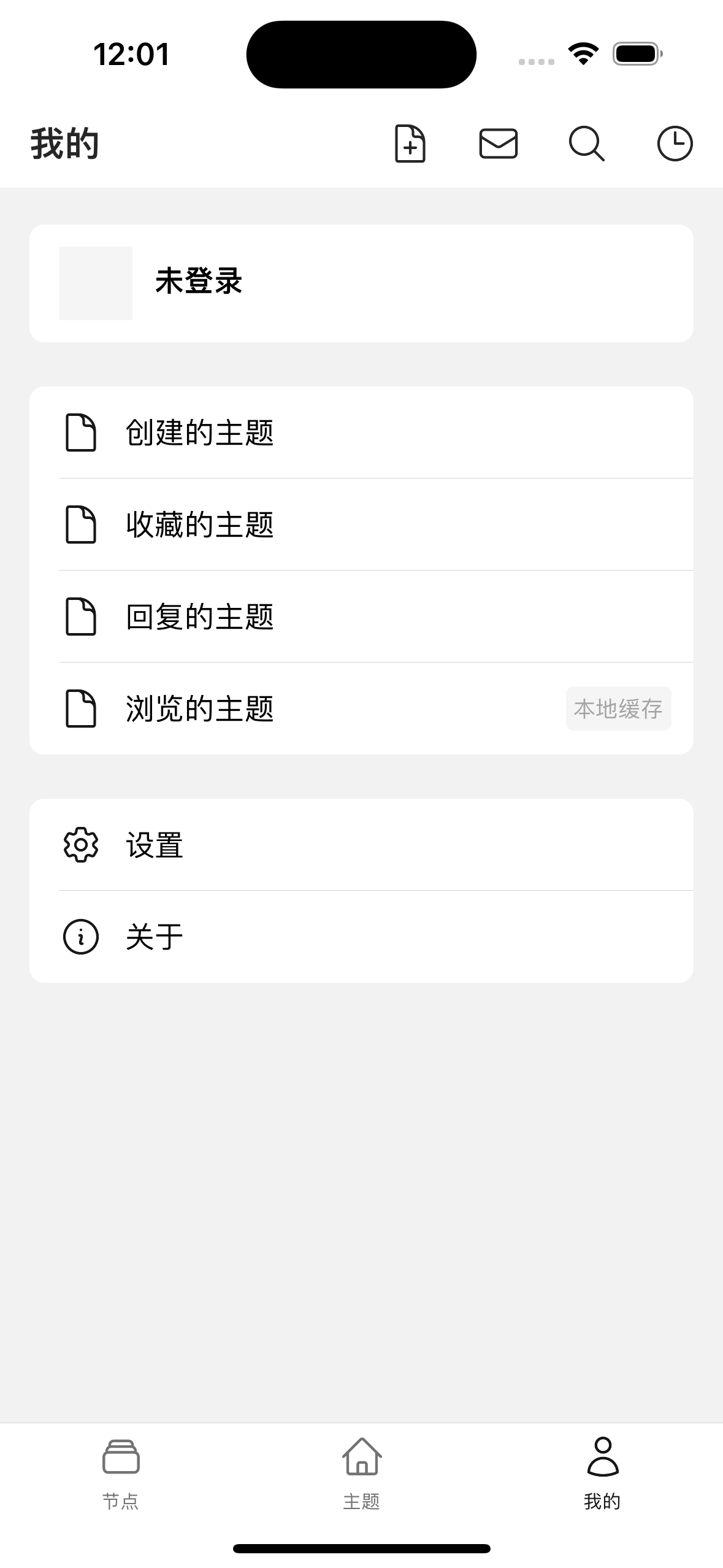
Task: Select the 我的 tab
Action: (x=602, y=1472)
